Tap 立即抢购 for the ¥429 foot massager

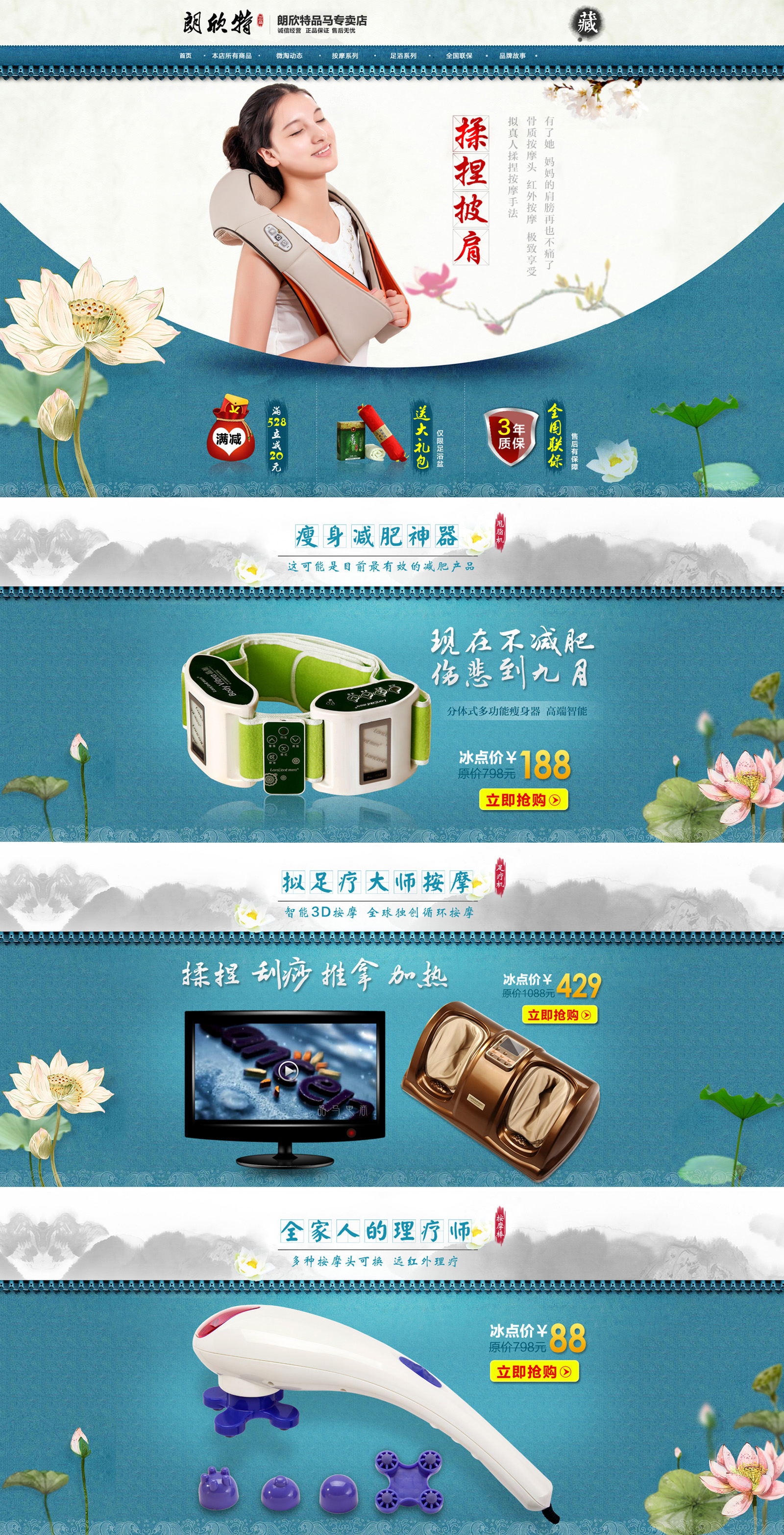coord(560,1015)
